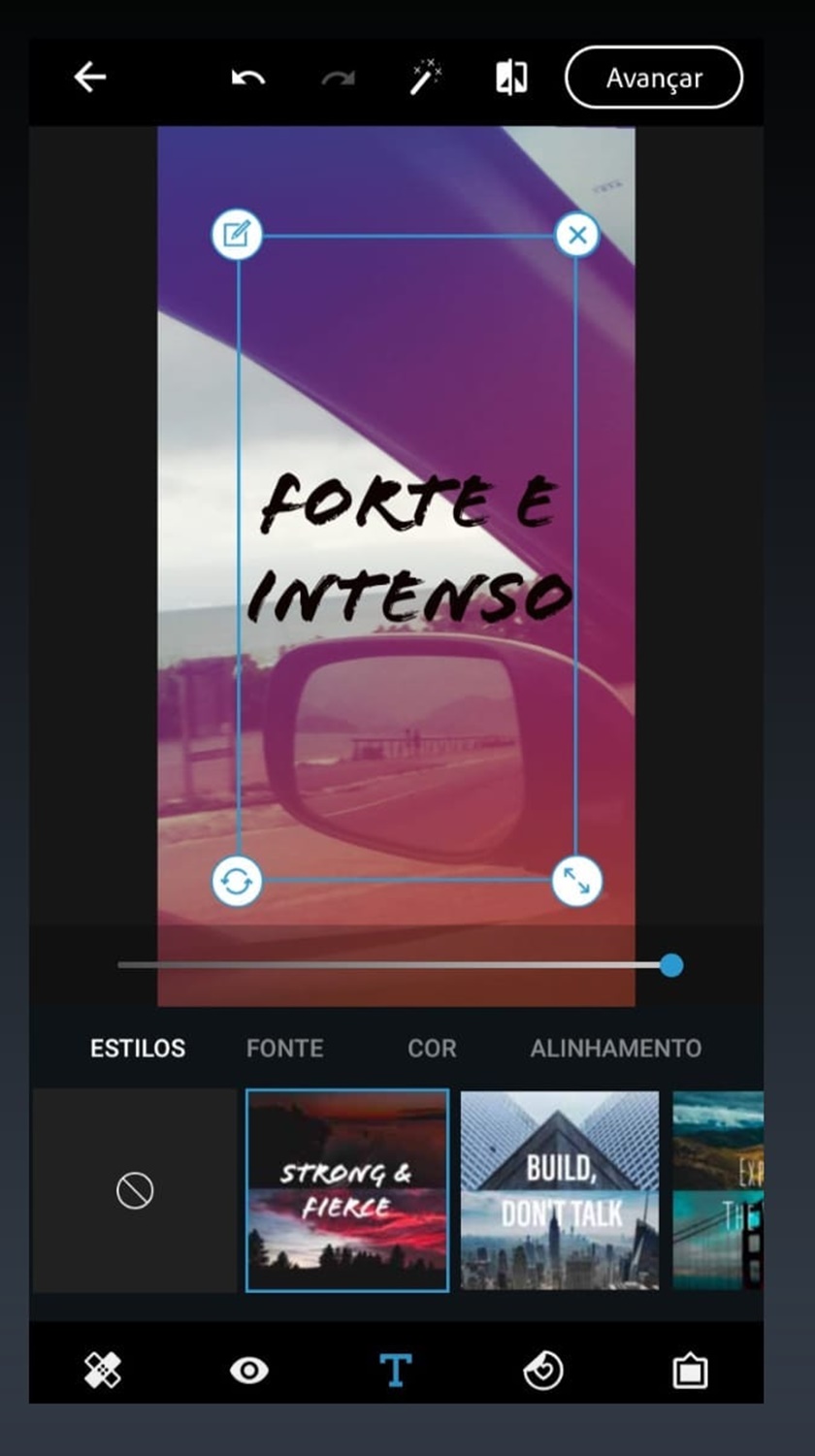Apply auto-enhance with the magic wand
This screenshot has height=1456, width=815.
(x=425, y=78)
